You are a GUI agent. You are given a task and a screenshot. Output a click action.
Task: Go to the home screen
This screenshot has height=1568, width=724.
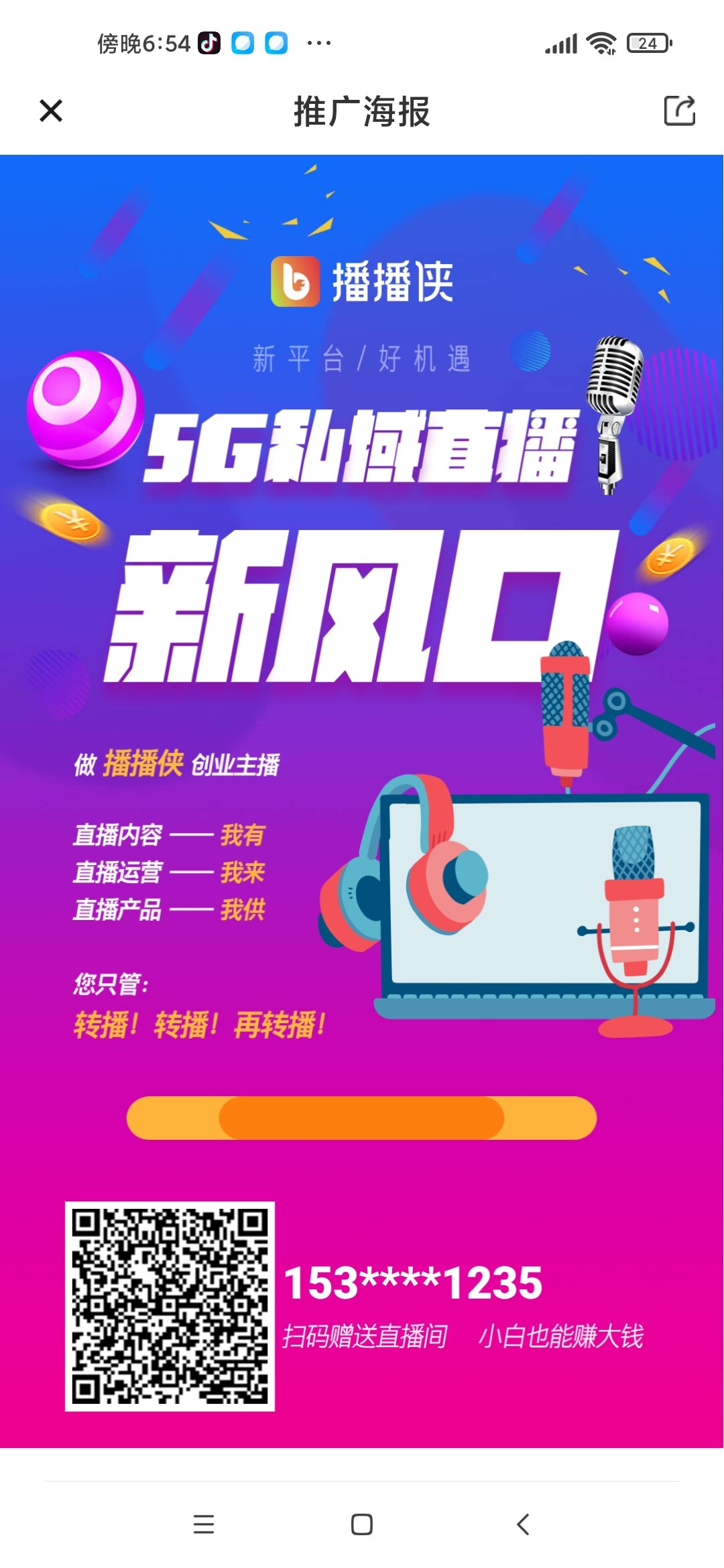(x=362, y=1524)
